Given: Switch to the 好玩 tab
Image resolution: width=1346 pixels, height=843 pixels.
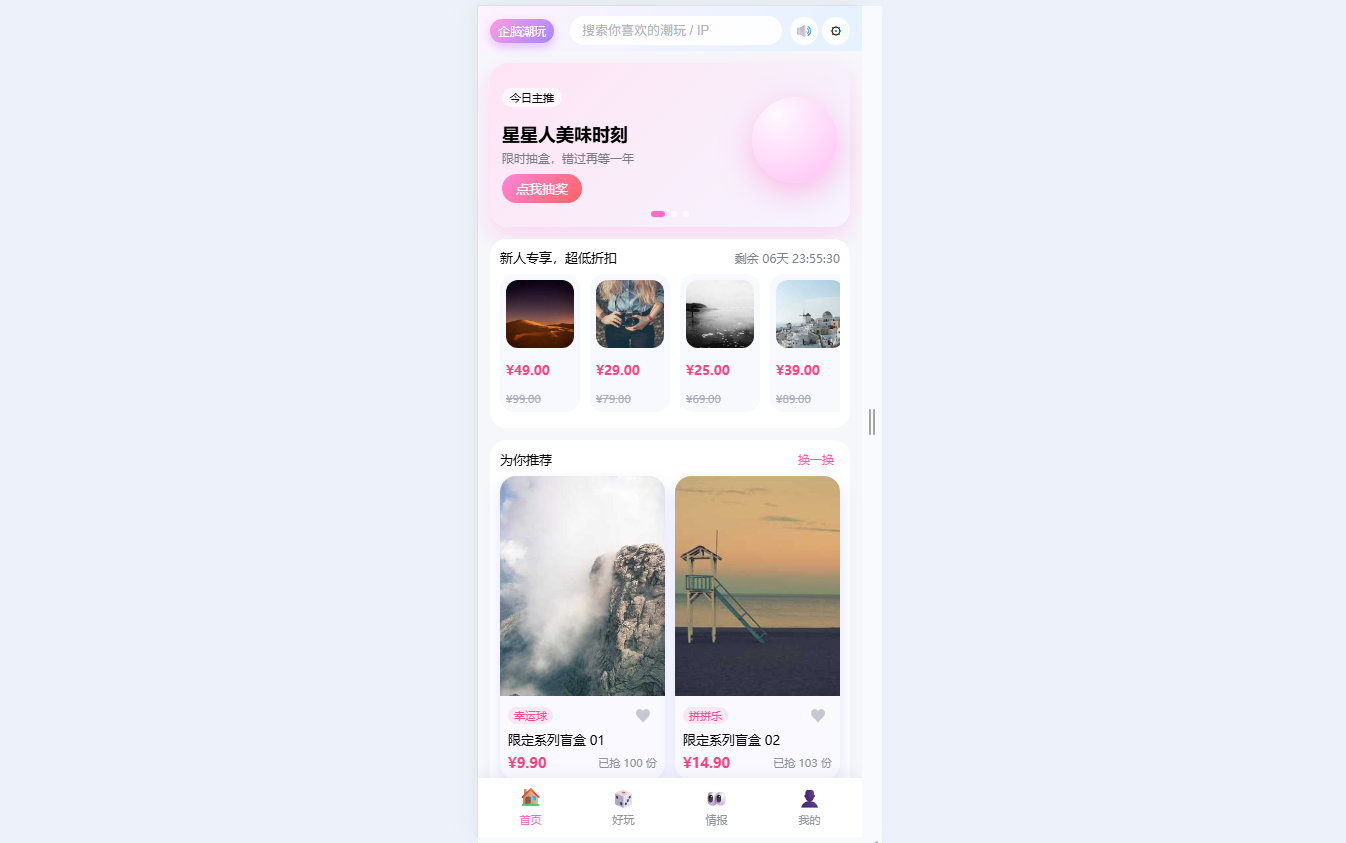Looking at the screenshot, I should coord(623,807).
